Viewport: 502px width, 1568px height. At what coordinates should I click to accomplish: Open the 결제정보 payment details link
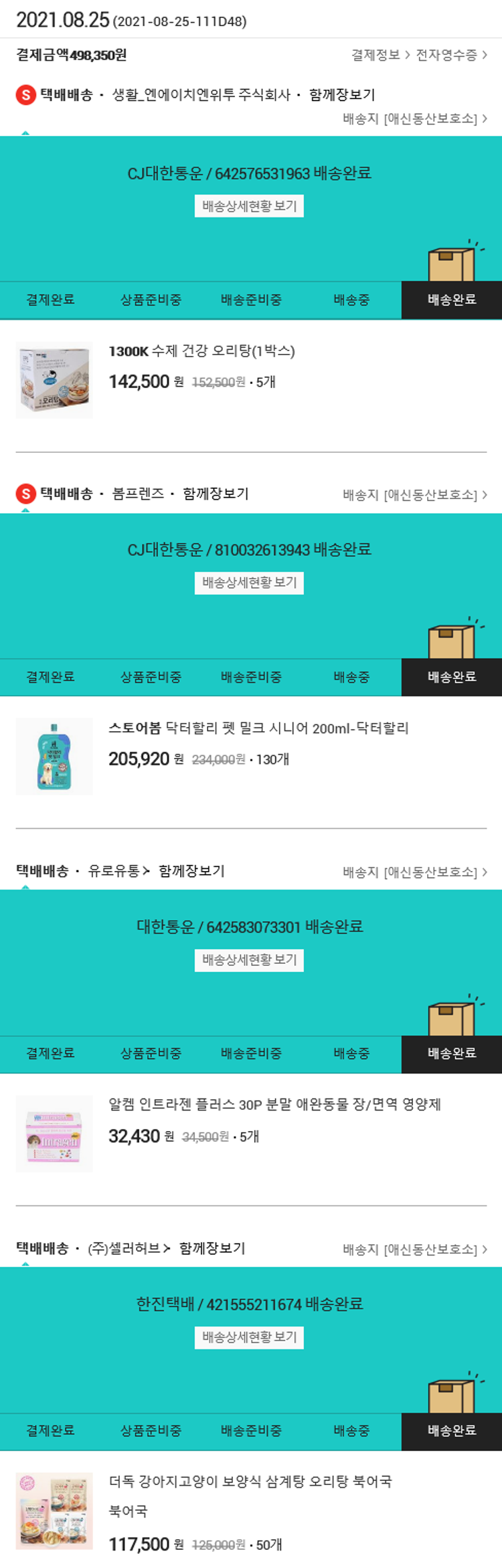click(x=380, y=55)
